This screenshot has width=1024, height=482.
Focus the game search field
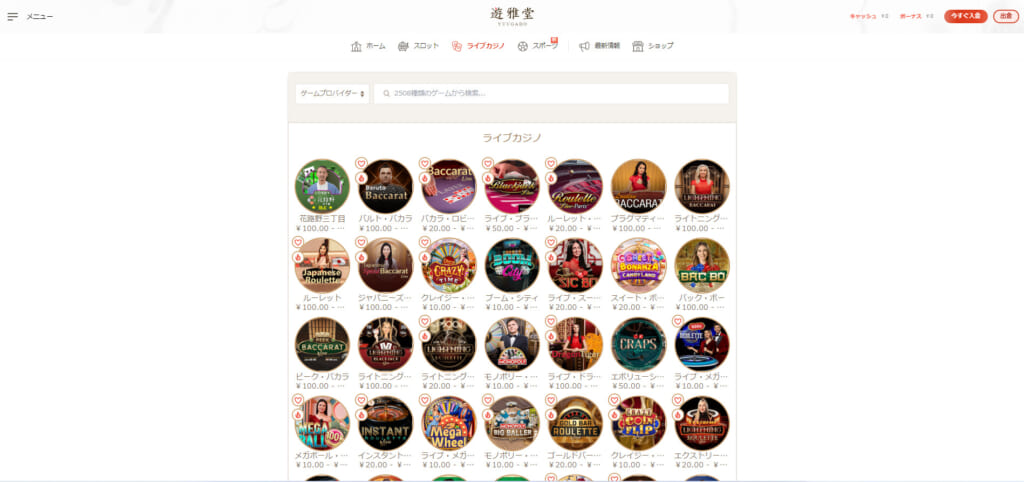(x=550, y=93)
